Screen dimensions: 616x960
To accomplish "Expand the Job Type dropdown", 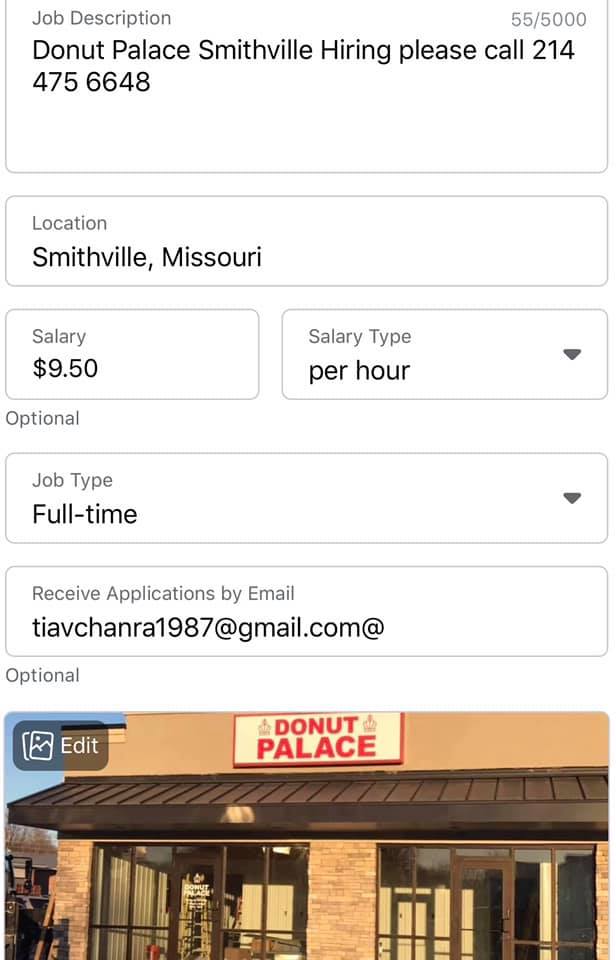I will pyautogui.click(x=306, y=499).
